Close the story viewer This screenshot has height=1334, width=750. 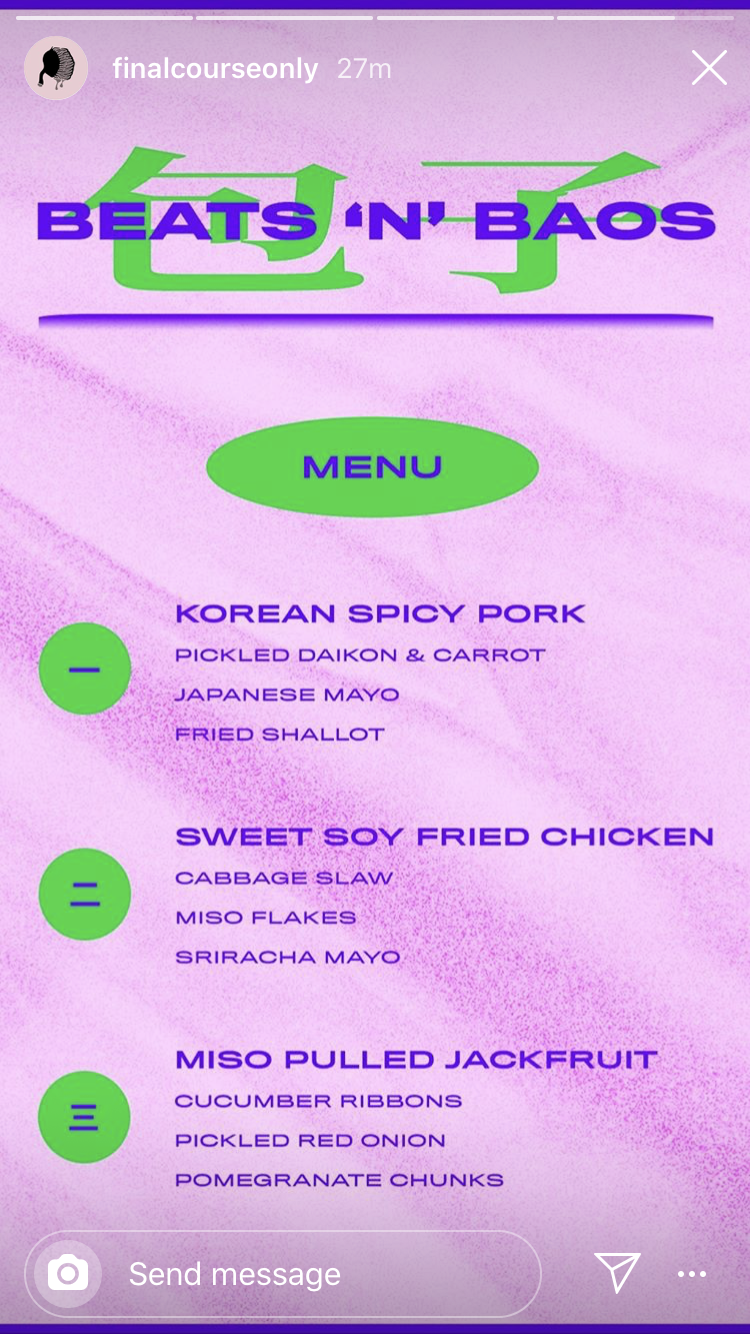(x=709, y=68)
